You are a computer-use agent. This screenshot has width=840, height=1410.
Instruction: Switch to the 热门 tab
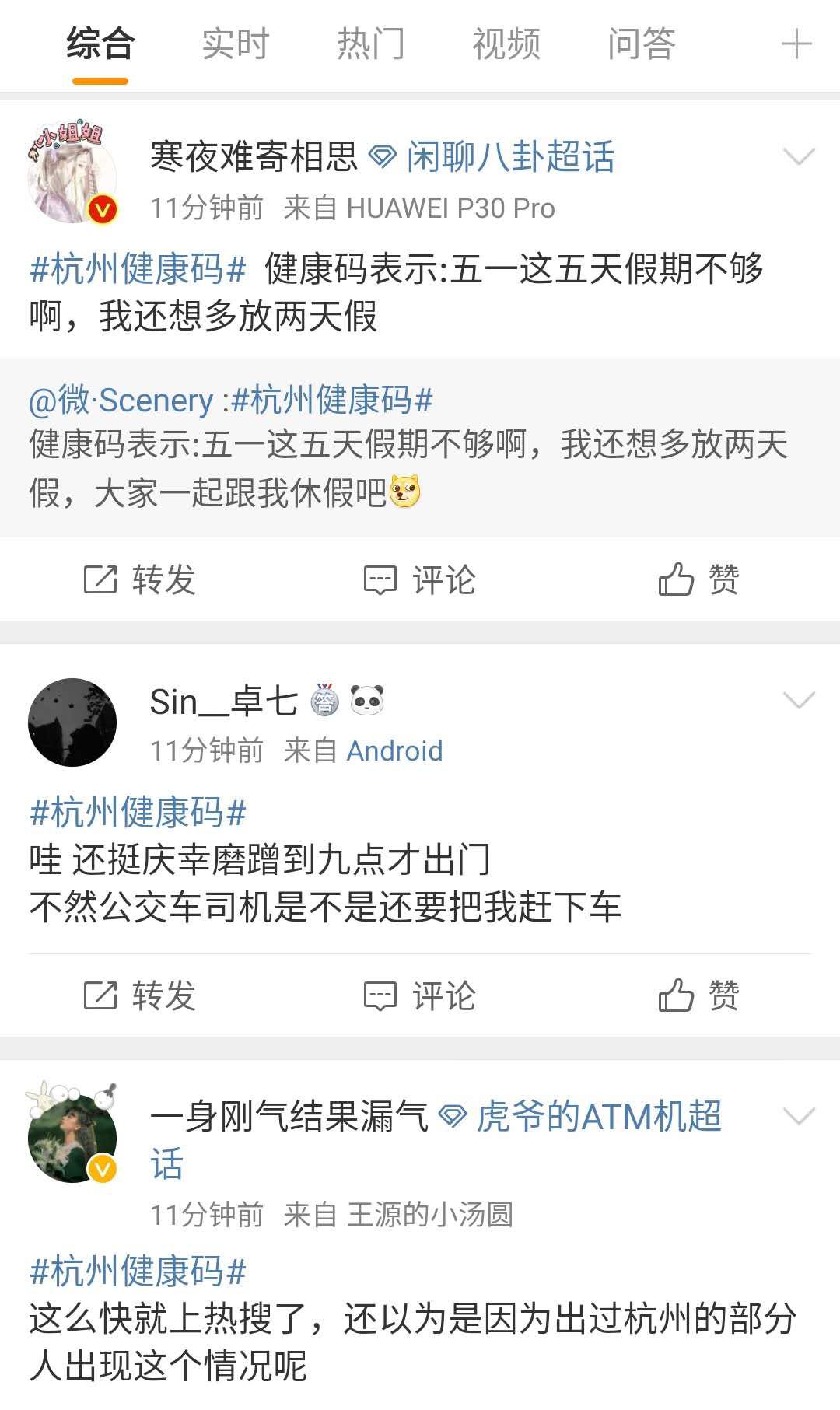[x=370, y=44]
